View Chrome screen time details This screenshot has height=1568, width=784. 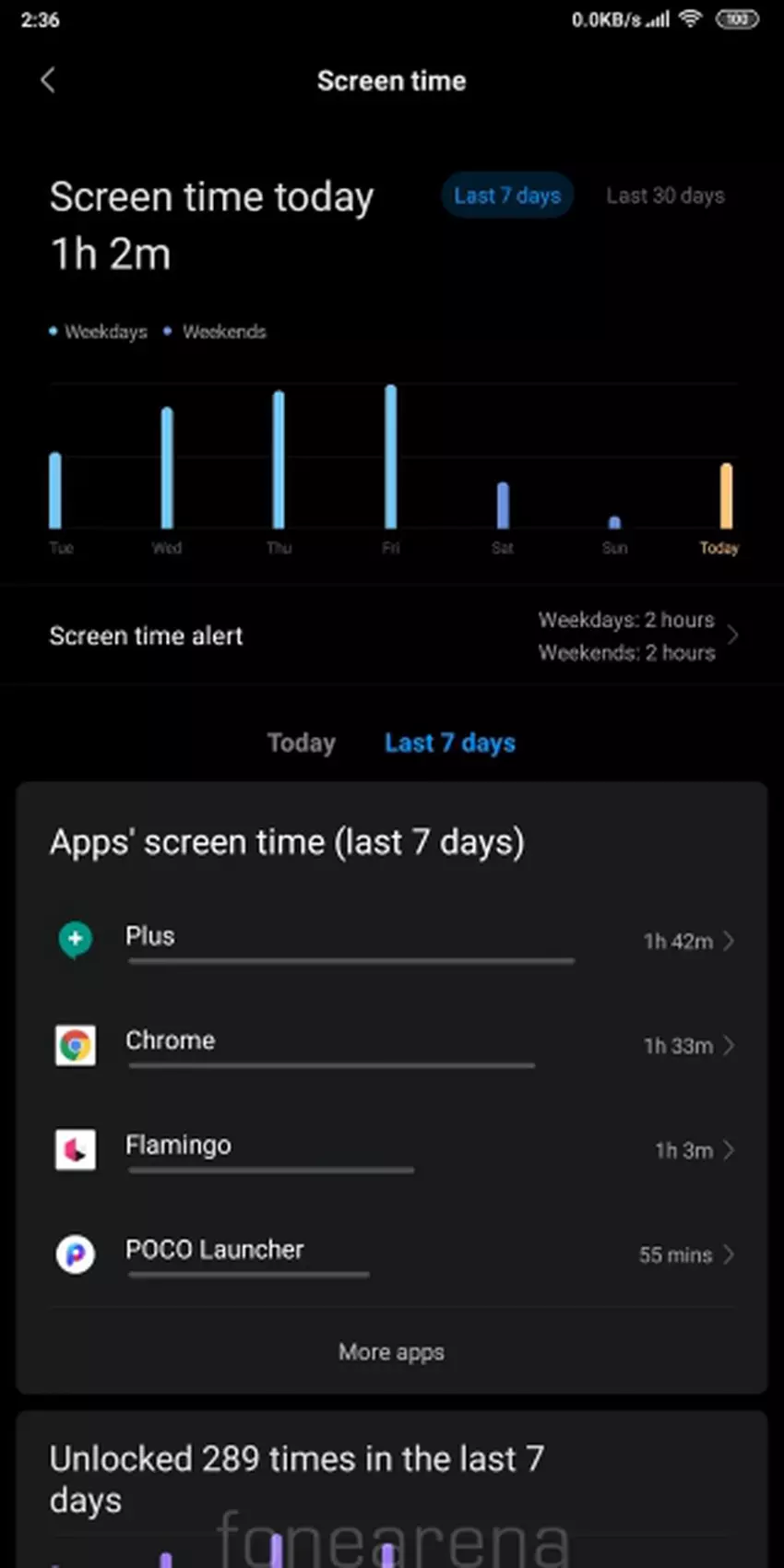[392, 1045]
